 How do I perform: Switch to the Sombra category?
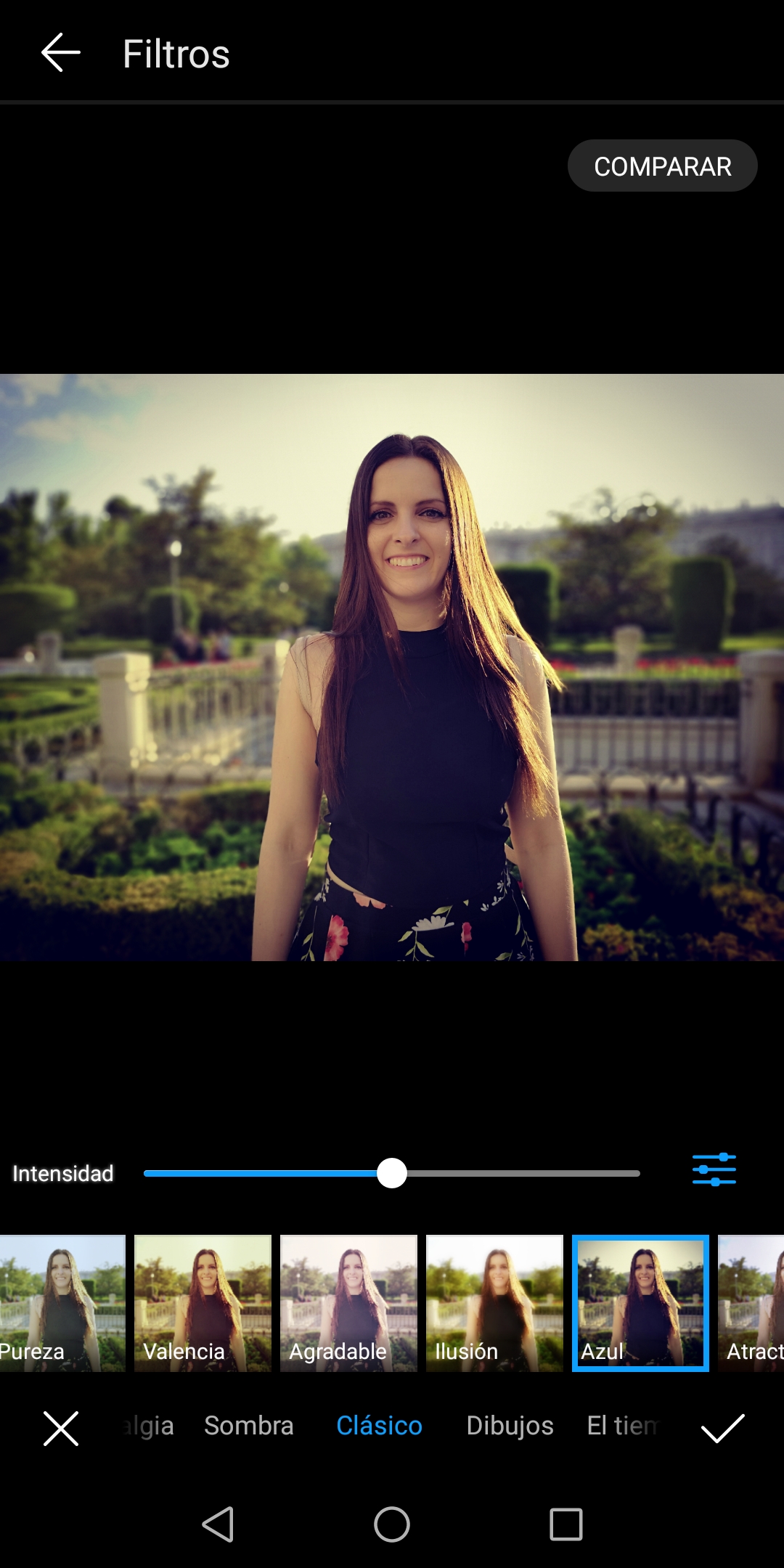(x=249, y=1426)
